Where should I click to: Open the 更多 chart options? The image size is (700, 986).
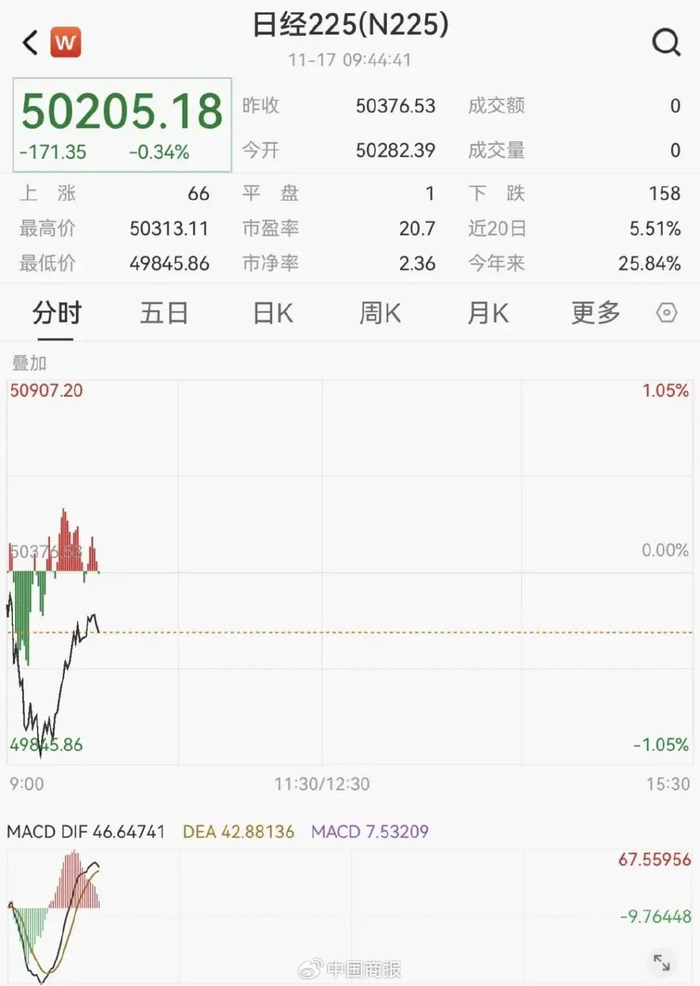click(x=596, y=313)
